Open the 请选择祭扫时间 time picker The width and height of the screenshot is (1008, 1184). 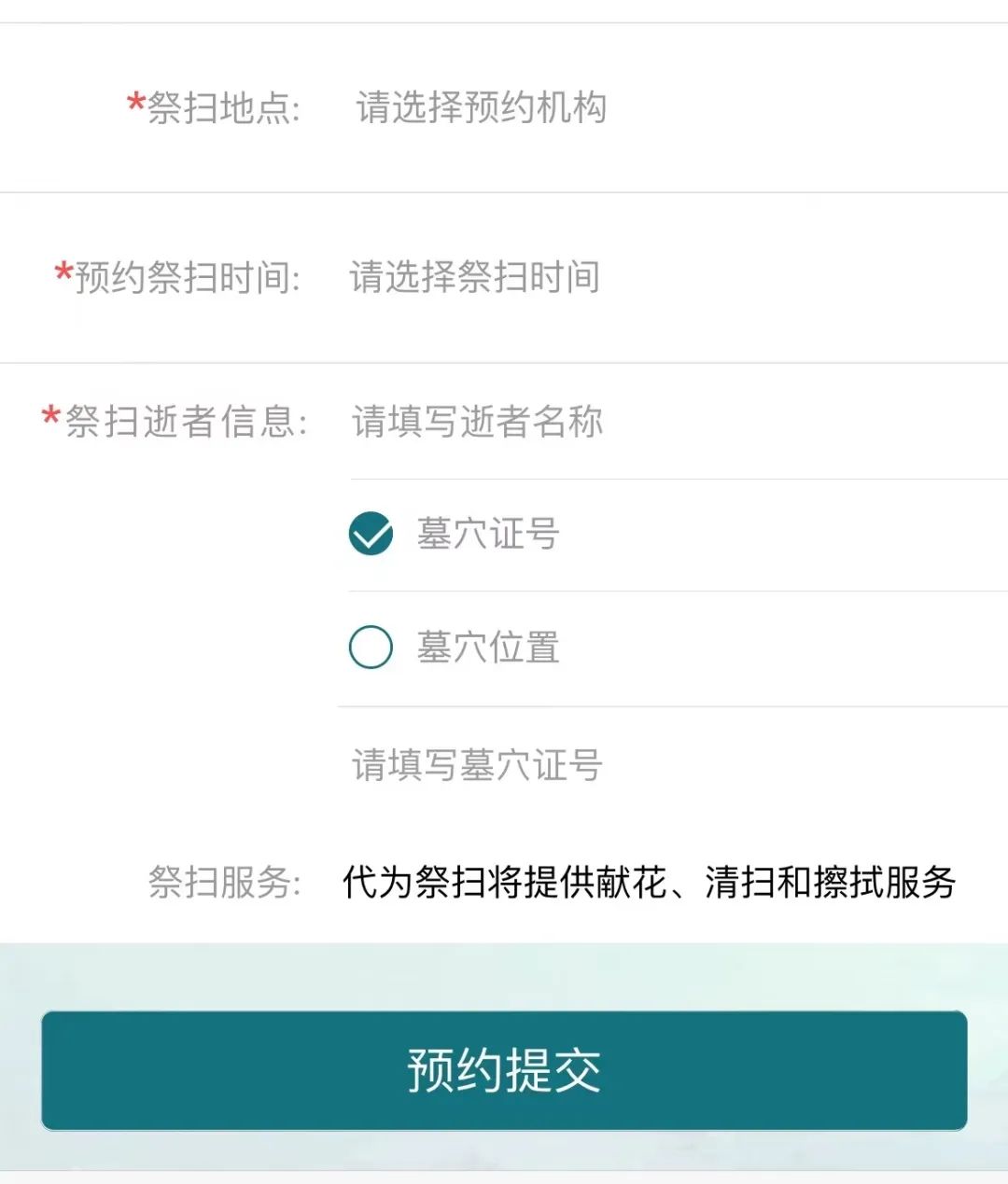pos(475,277)
